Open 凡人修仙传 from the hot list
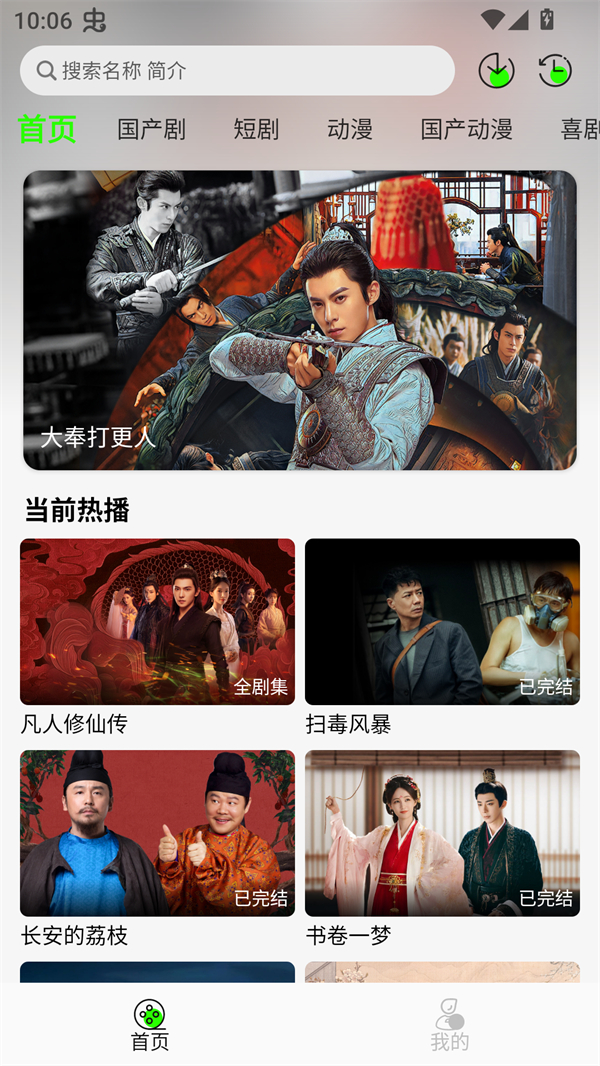Screen dimensions: 600x1066 pyautogui.click(x=157, y=622)
